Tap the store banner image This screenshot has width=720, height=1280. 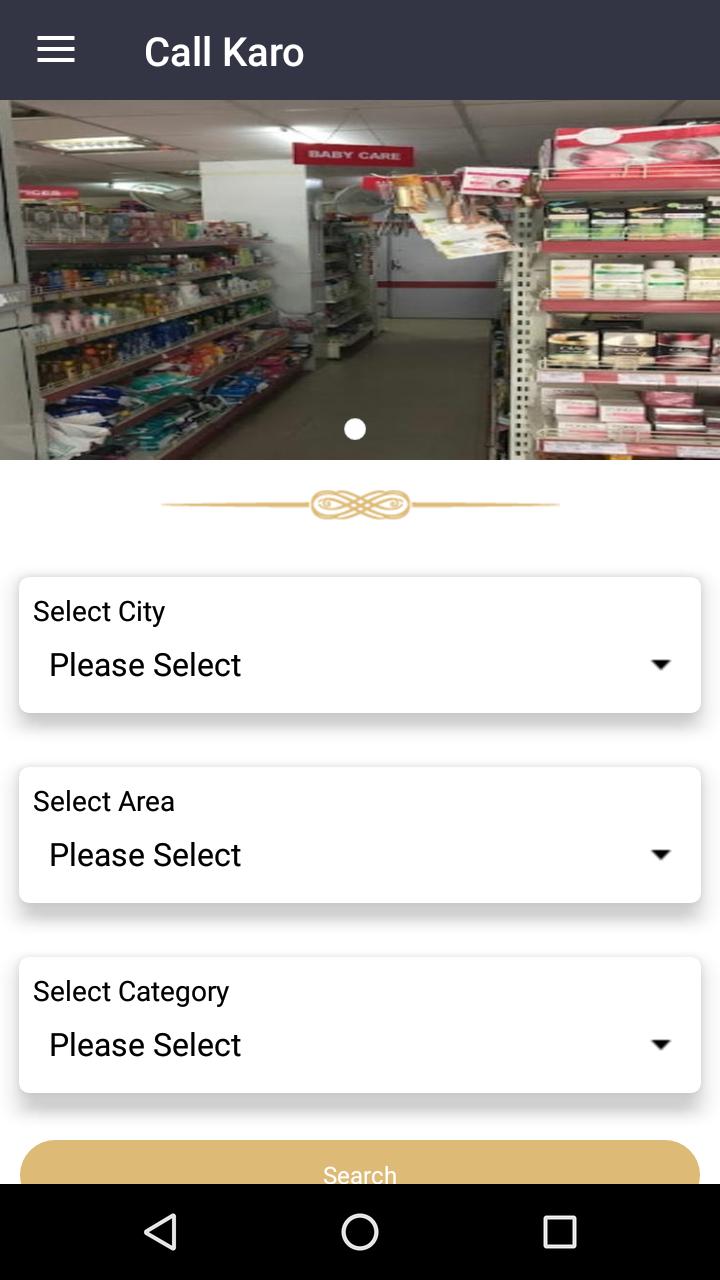360,280
